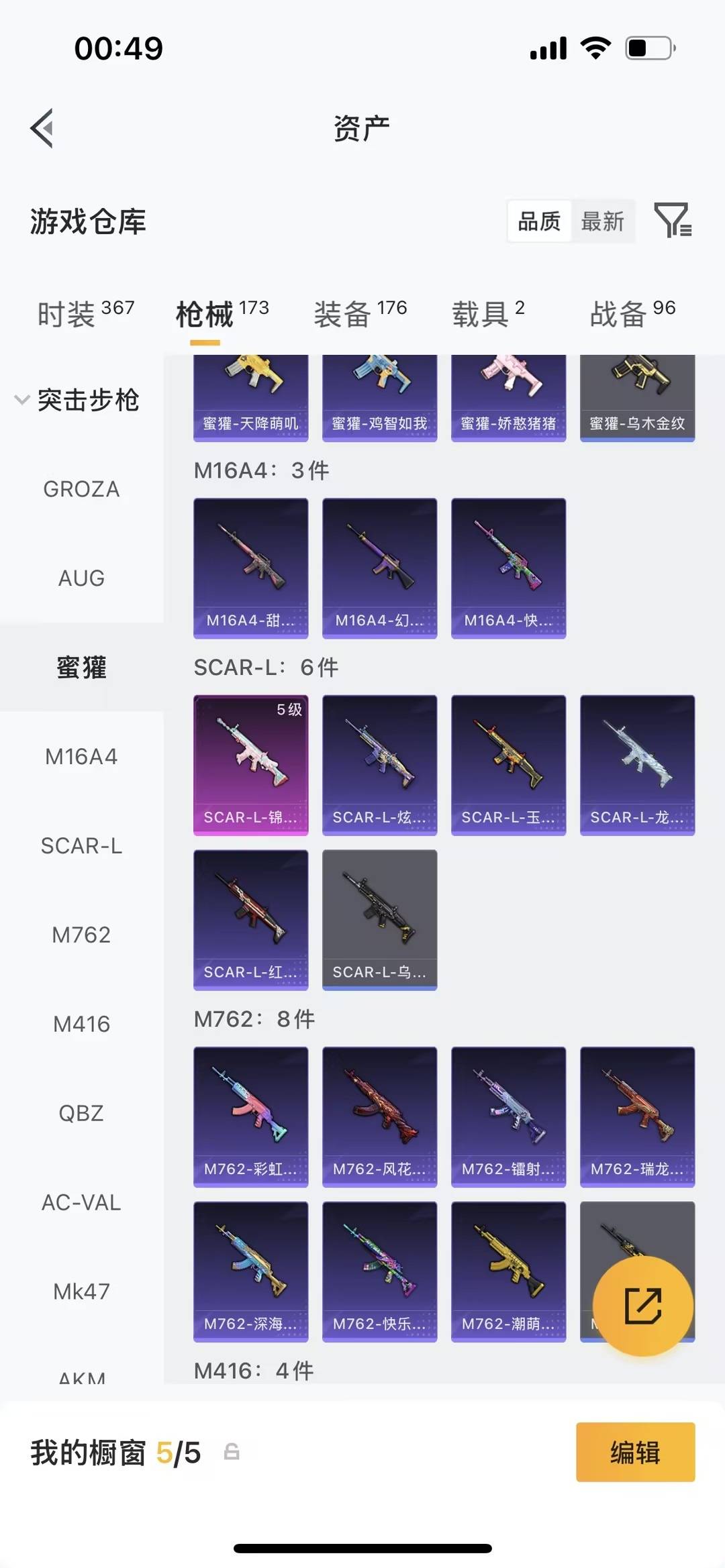This screenshot has height=1568, width=725.
Task: Go back using the top-left arrow
Action: pyautogui.click(x=42, y=128)
